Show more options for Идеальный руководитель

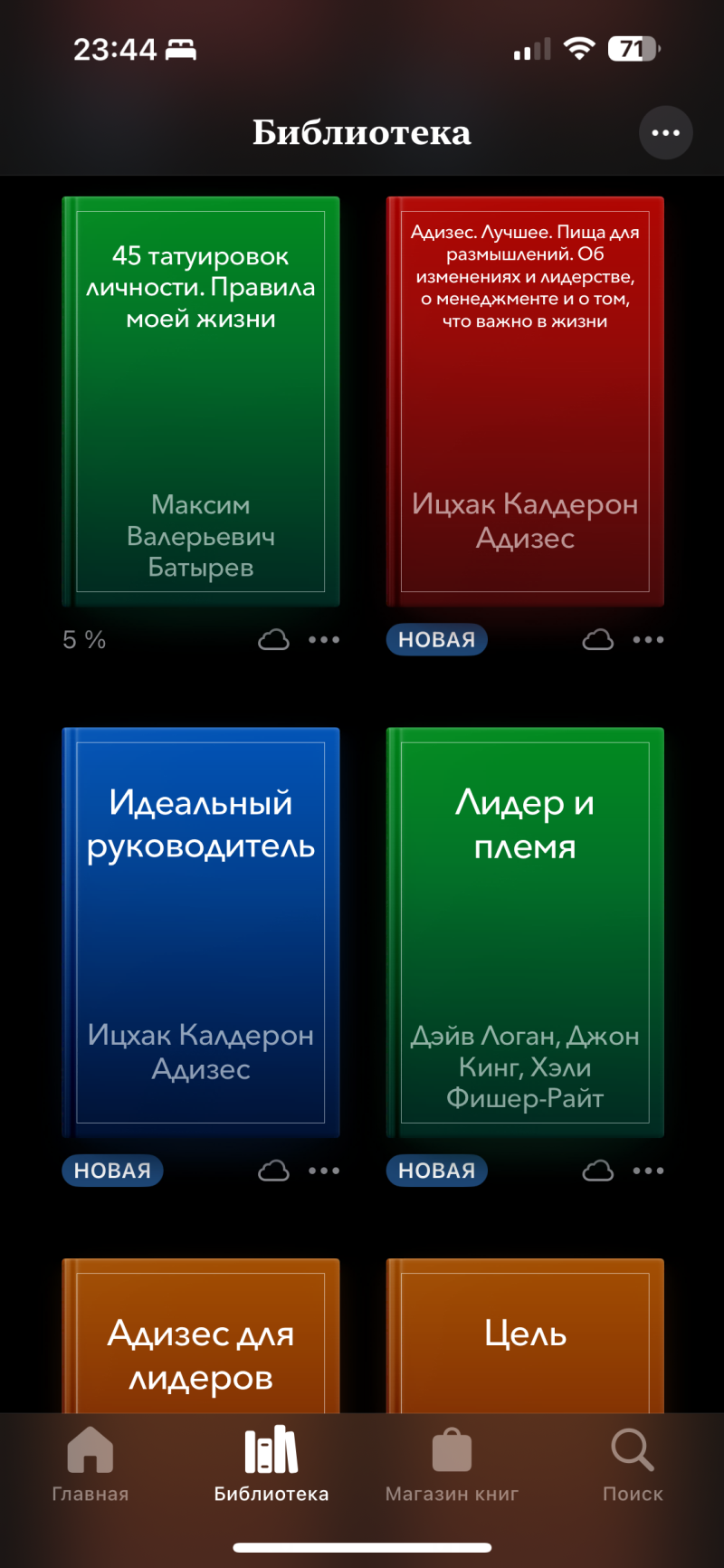(324, 1171)
